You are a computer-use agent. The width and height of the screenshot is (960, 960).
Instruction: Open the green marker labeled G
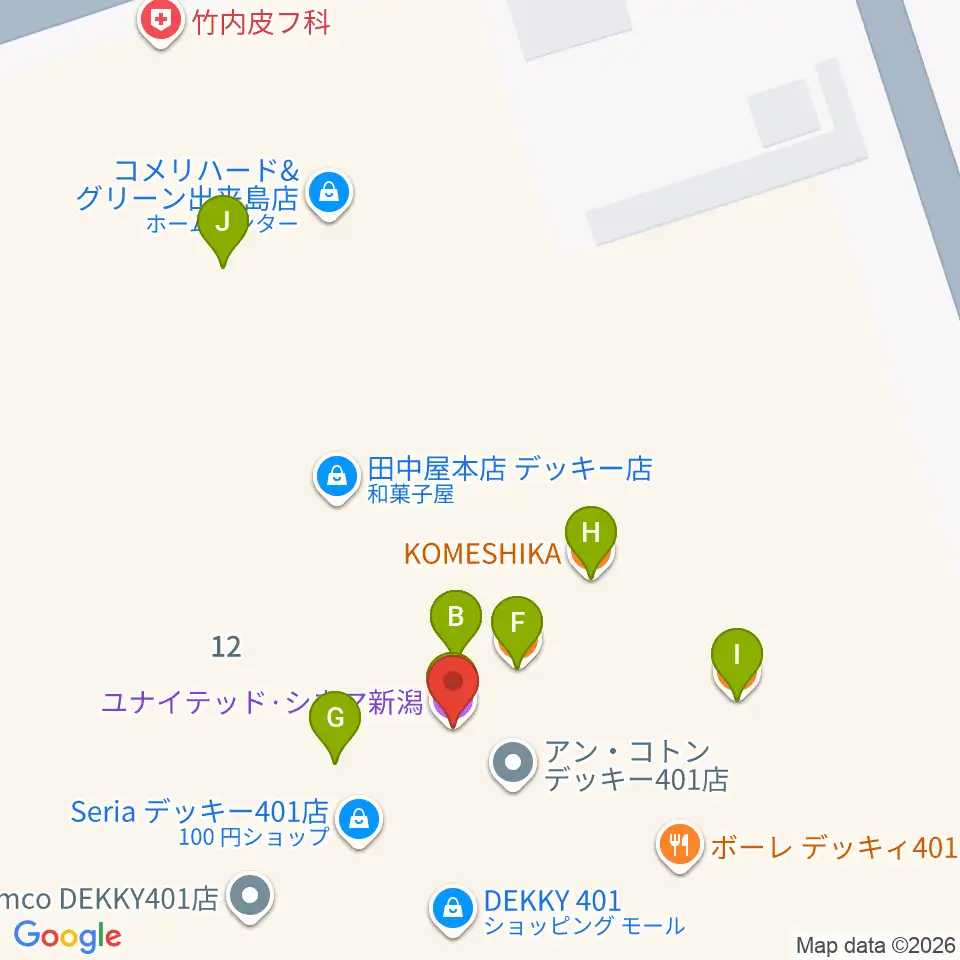(x=335, y=718)
